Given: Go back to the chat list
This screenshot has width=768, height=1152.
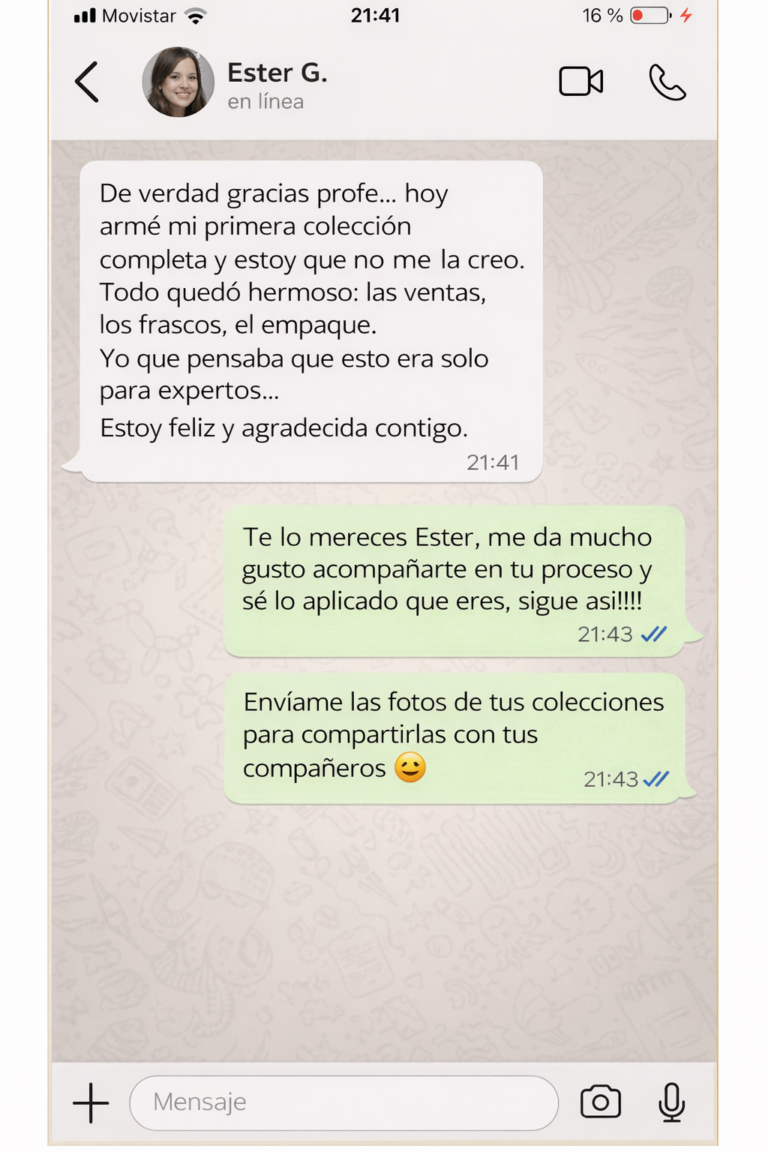Looking at the screenshot, I should tap(88, 82).
